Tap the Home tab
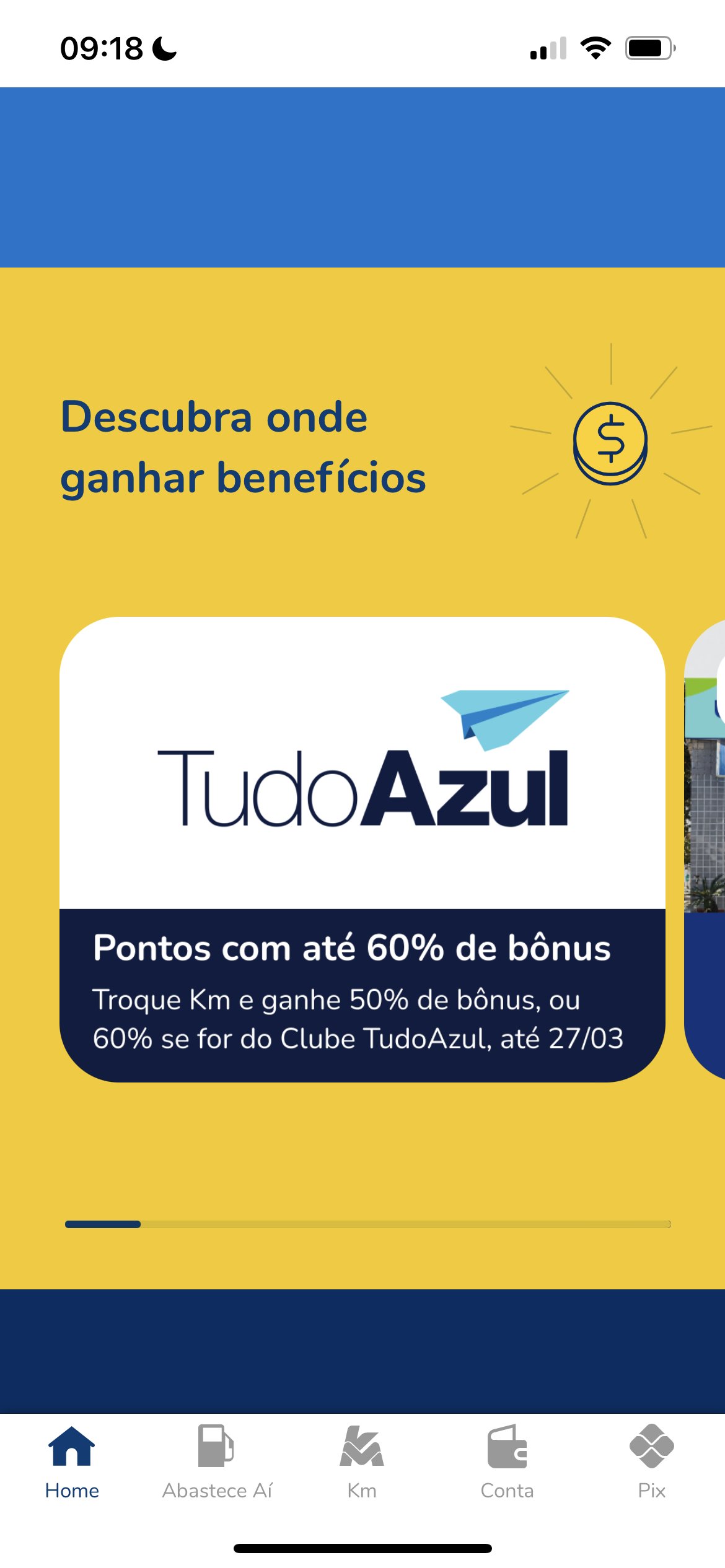Screen dimensions: 725x1568 click(72, 1461)
